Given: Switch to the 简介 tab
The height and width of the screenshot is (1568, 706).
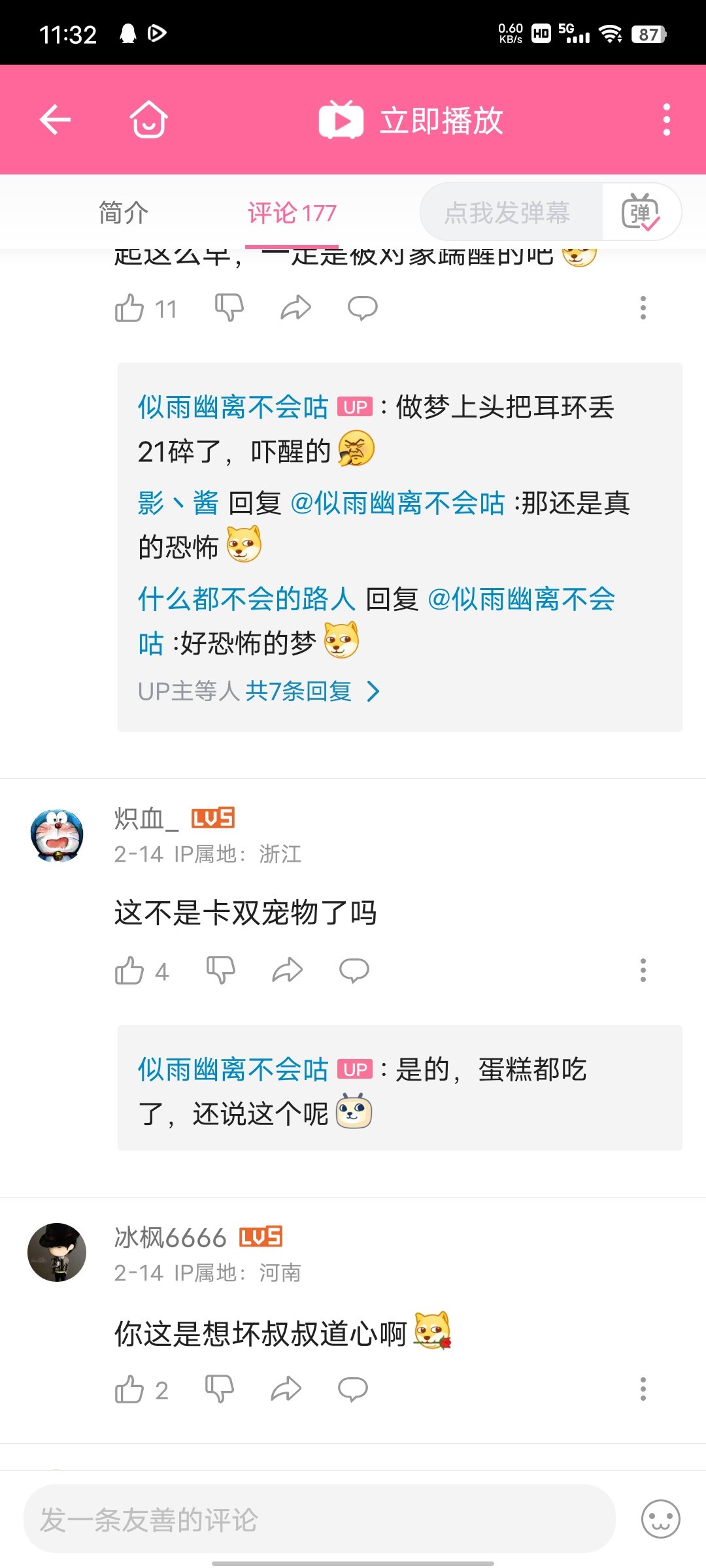Looking at the screenshot, I should click(x=124, y=213).
